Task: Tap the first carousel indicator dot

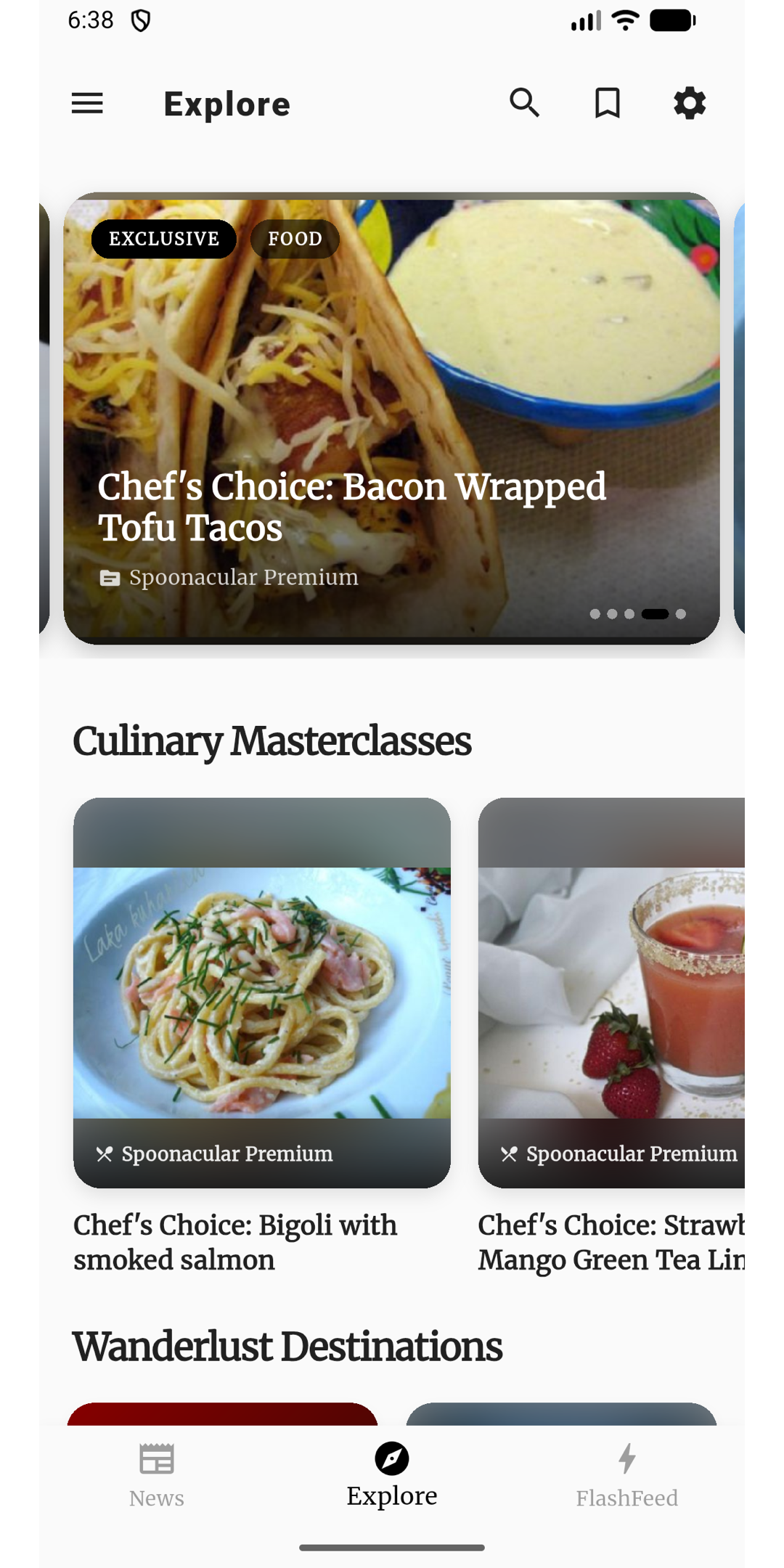Action: [595, 613]
